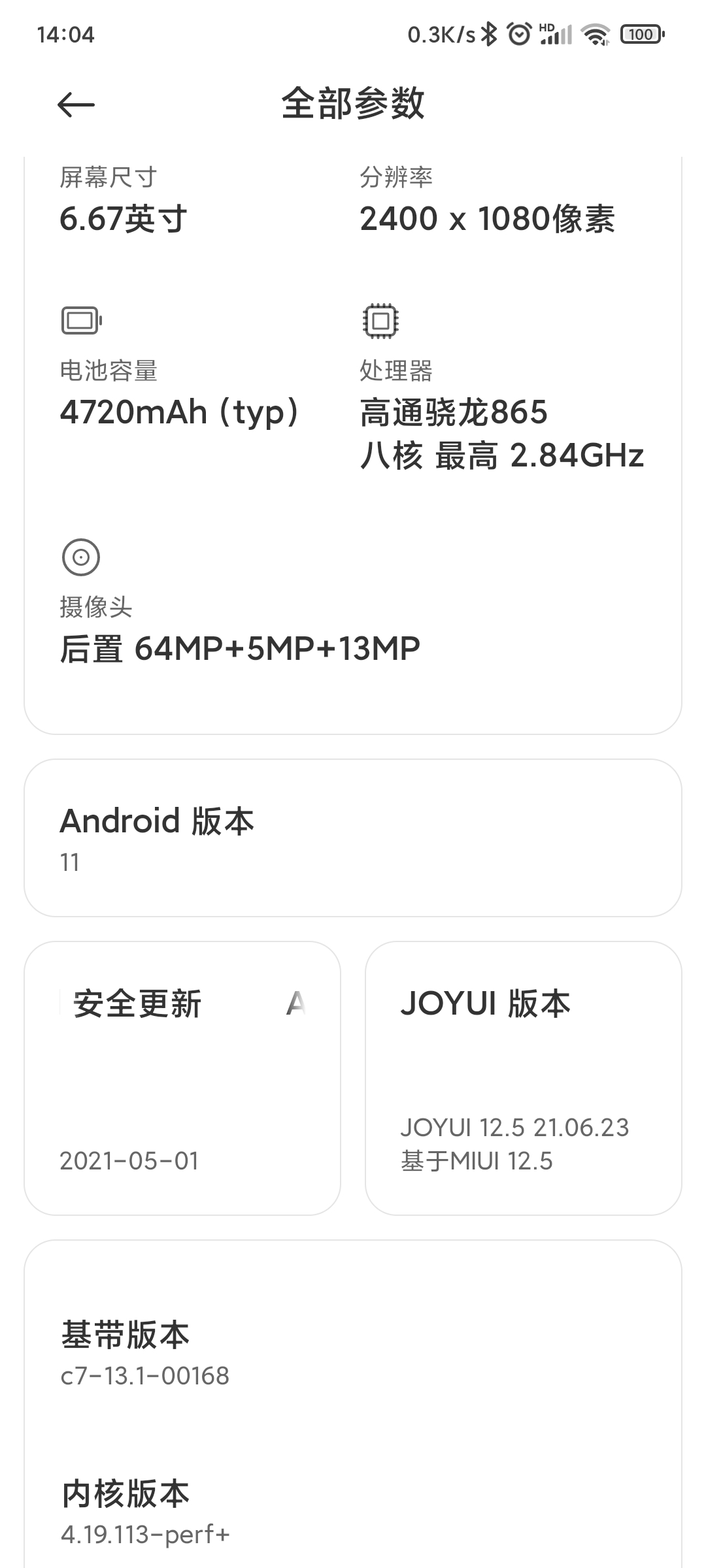Open the 安全更新 card
The image size is (706, 1568).
pyautogui.click(x=182, y=1078)
